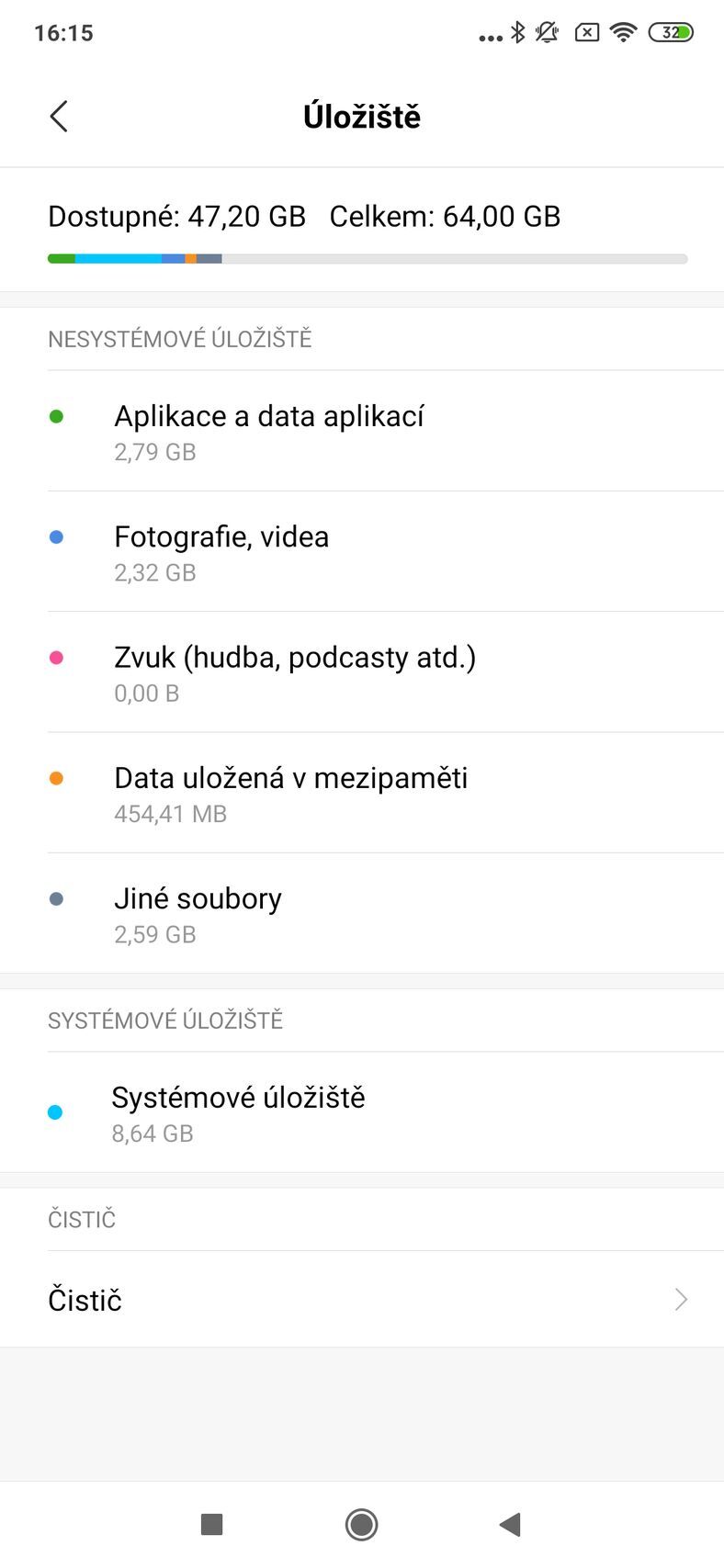The height and width of the screenshot is (1568, 724).
Task: Tap the orange dot beside mezipaměti entry
Action: coord(56,777)
